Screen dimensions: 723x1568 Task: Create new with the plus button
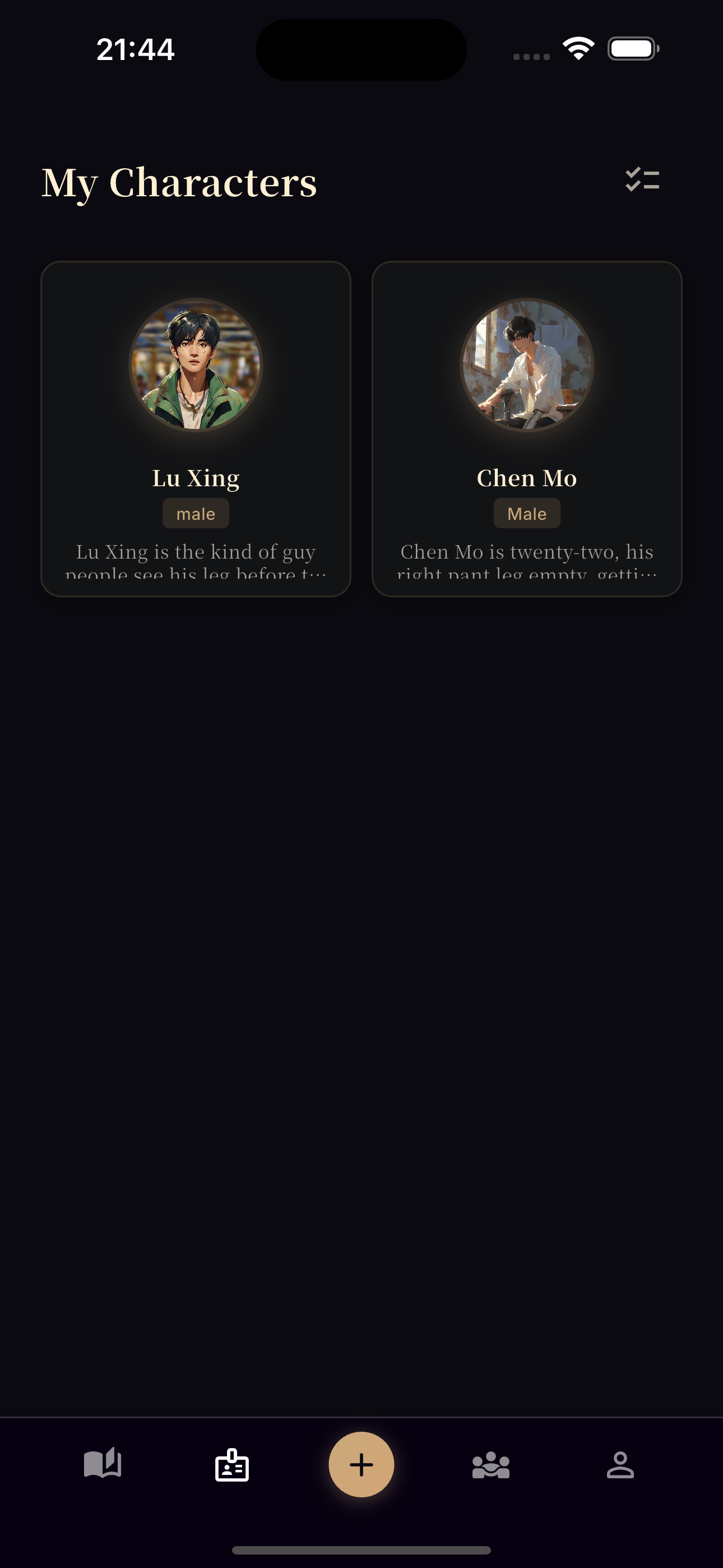pyautogui.click(x=361, y=1464)
